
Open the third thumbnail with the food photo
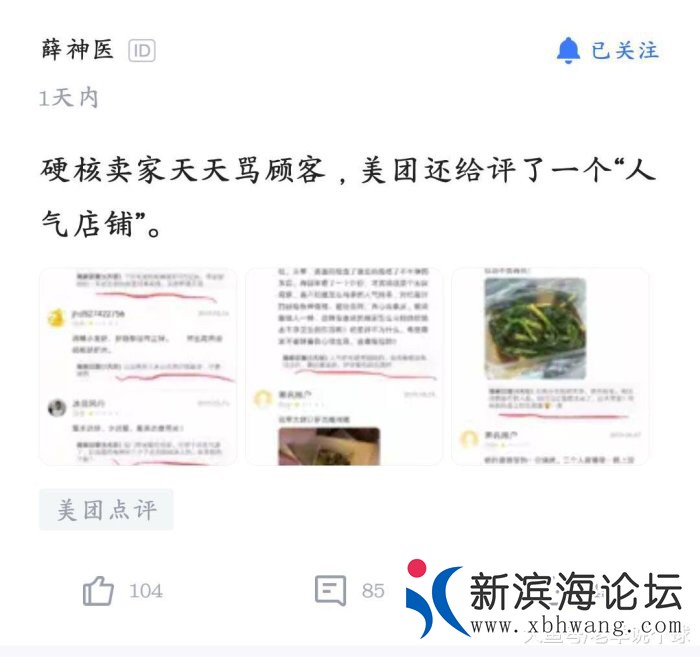[x=550, y=366]
